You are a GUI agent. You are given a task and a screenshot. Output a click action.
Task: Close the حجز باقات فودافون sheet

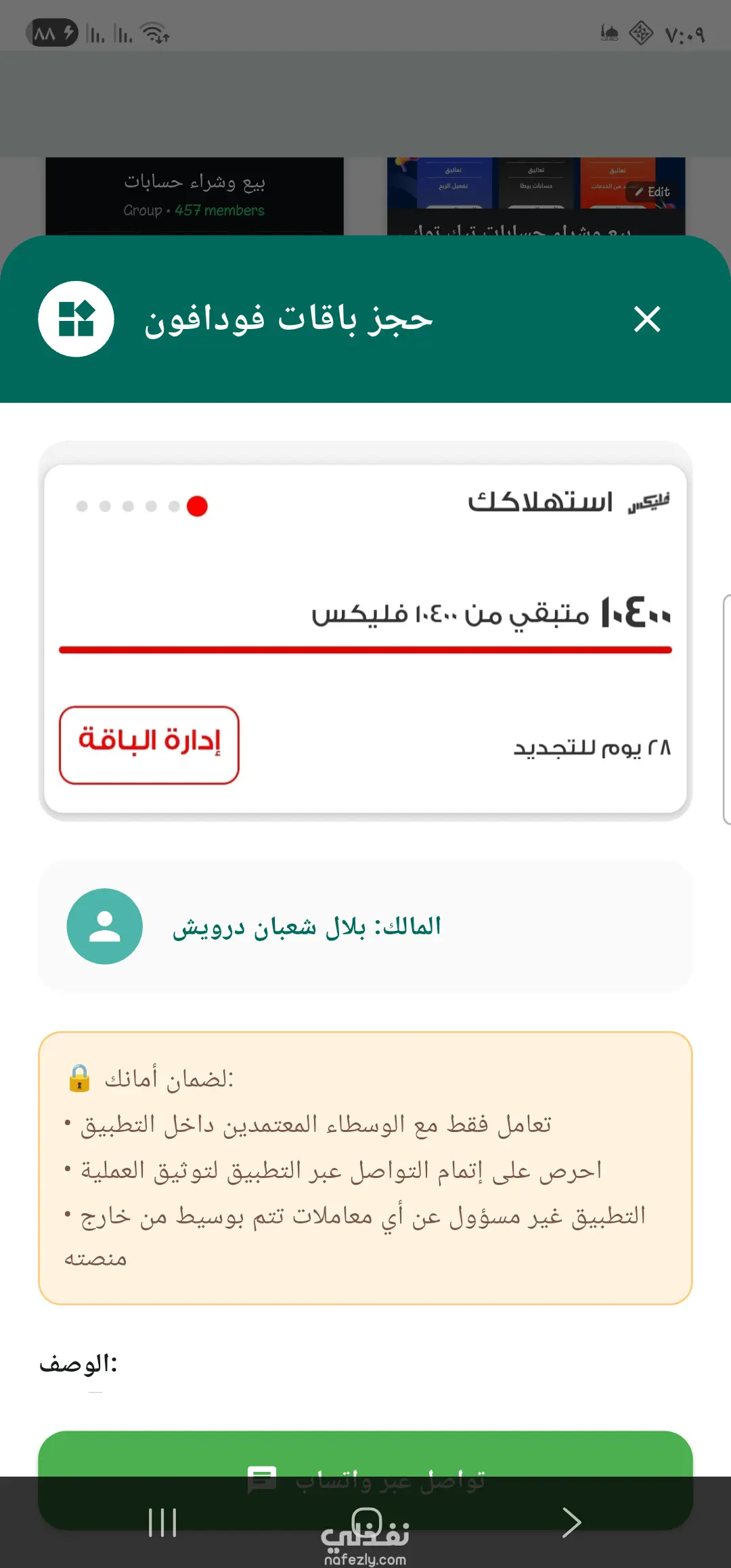coord(647,319)
